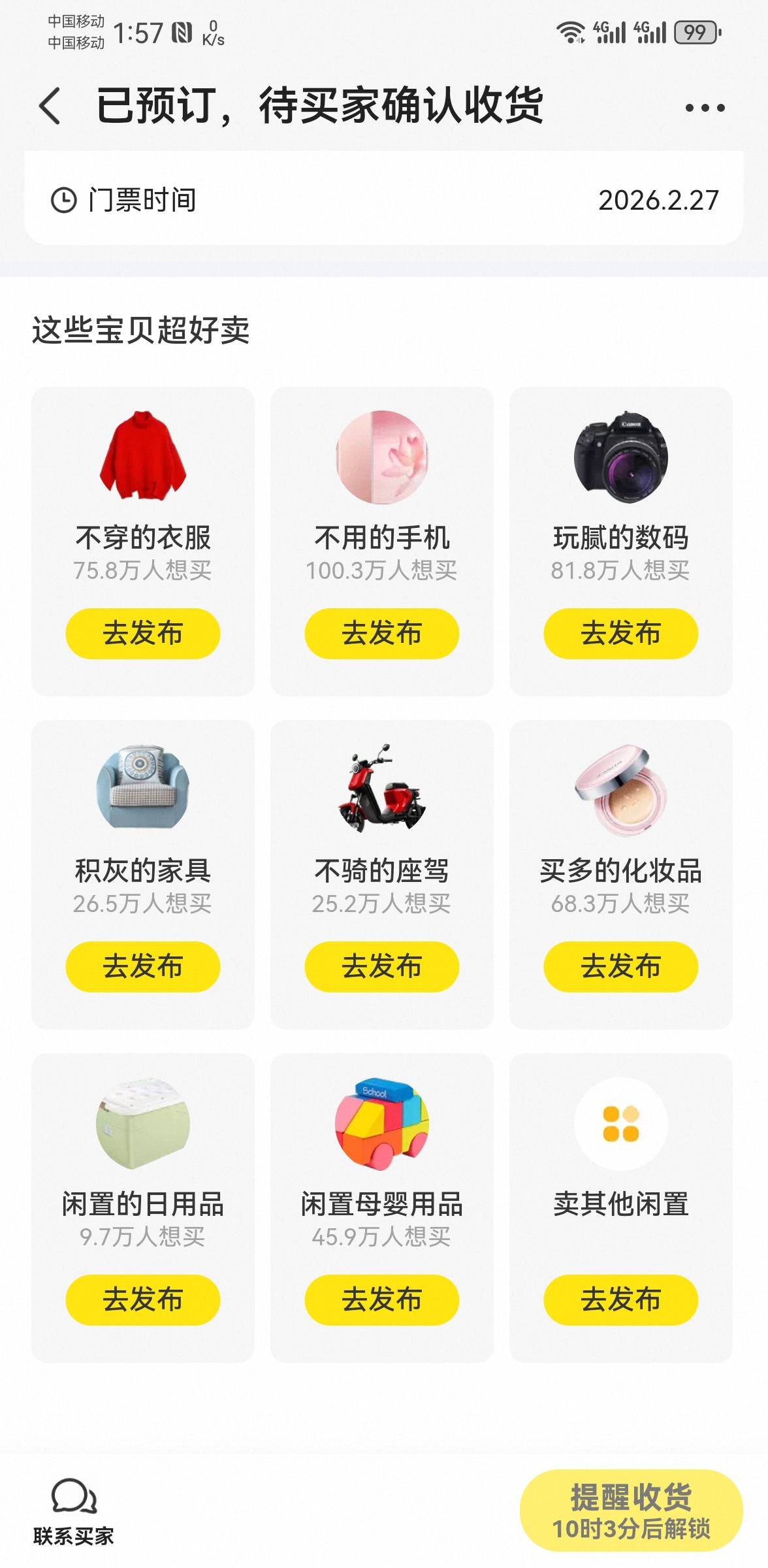Go back from the order status page
The image size is (768, 1568).
(50, 106)
